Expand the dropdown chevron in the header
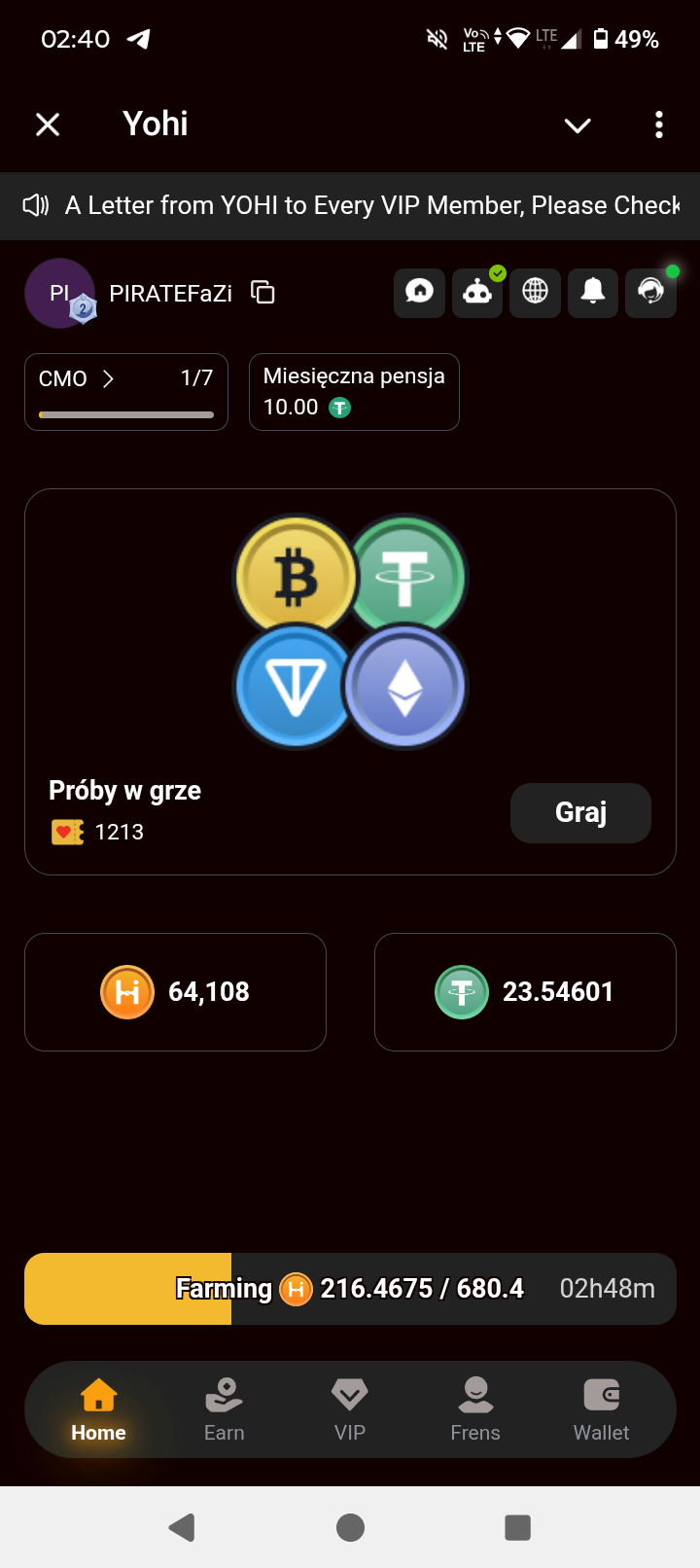Viewport: 700px width, 1568px height. [x=577, y=125]
